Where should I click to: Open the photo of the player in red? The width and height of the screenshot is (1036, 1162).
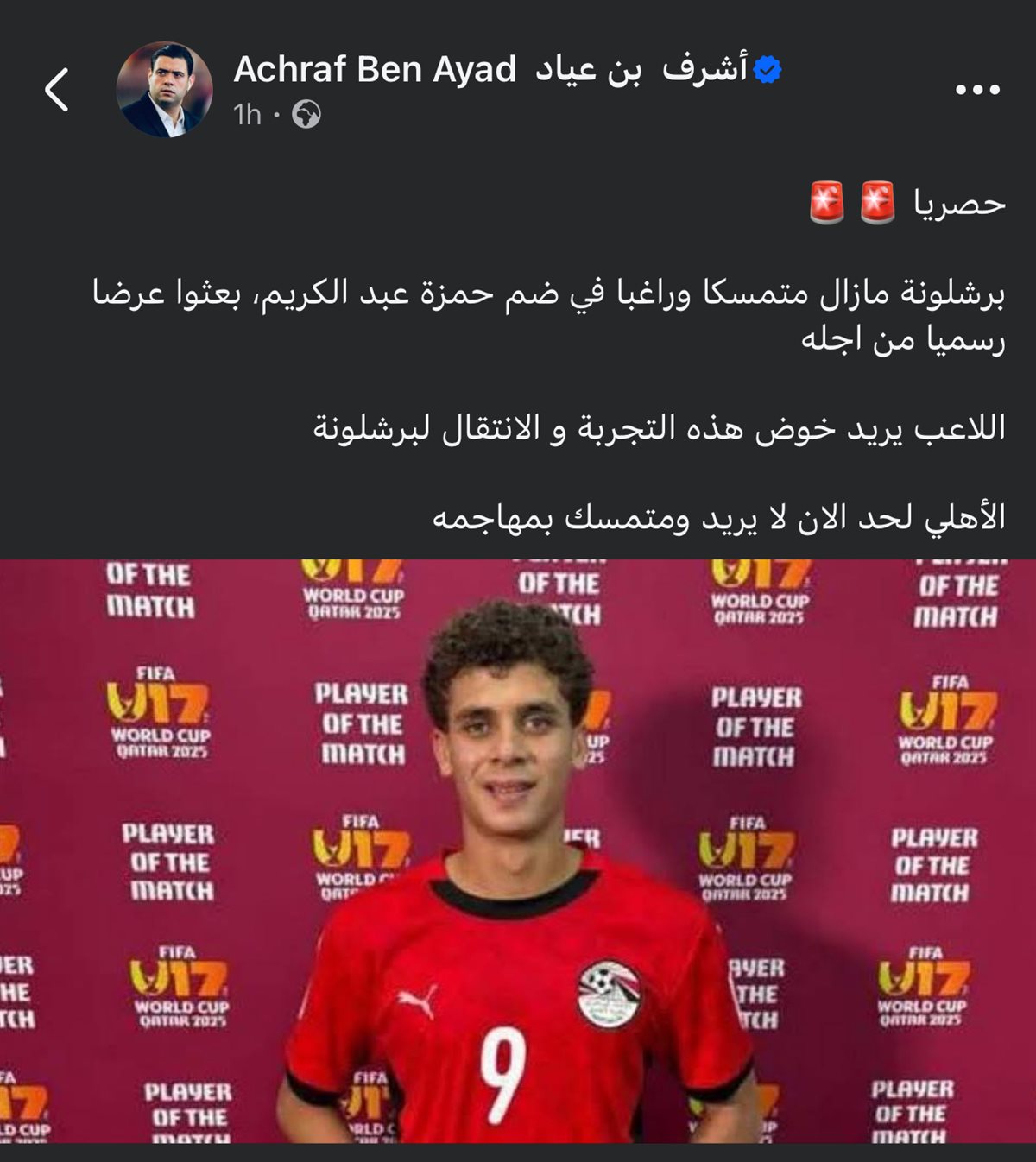click(518, 850)
